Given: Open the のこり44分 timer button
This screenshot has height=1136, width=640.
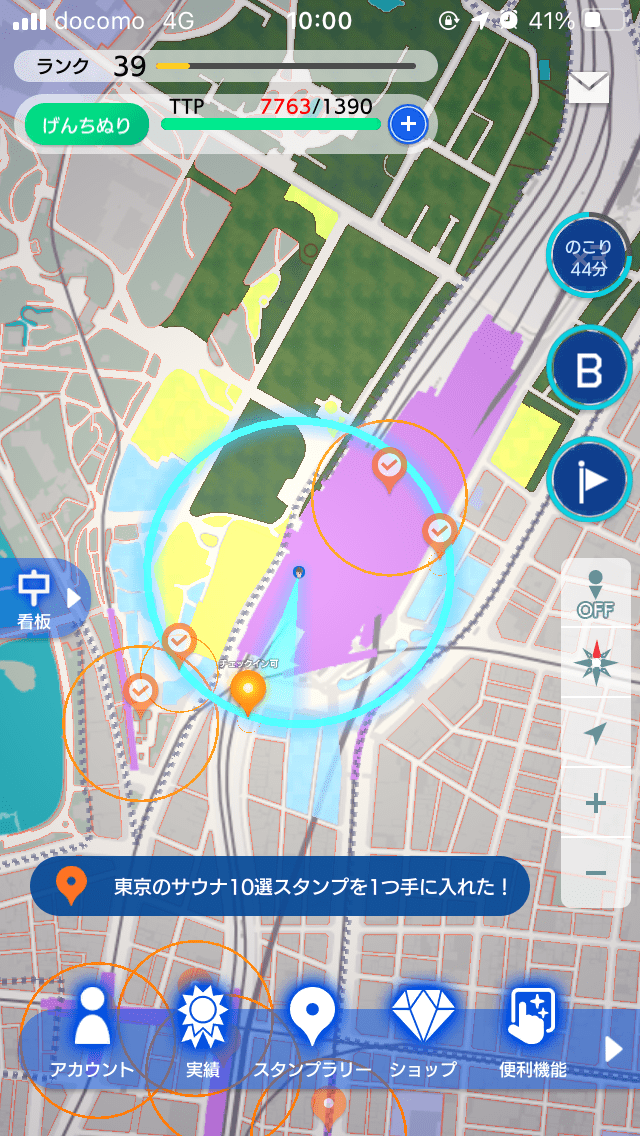Looking at the screenshot, I should (x=588, y=259).
